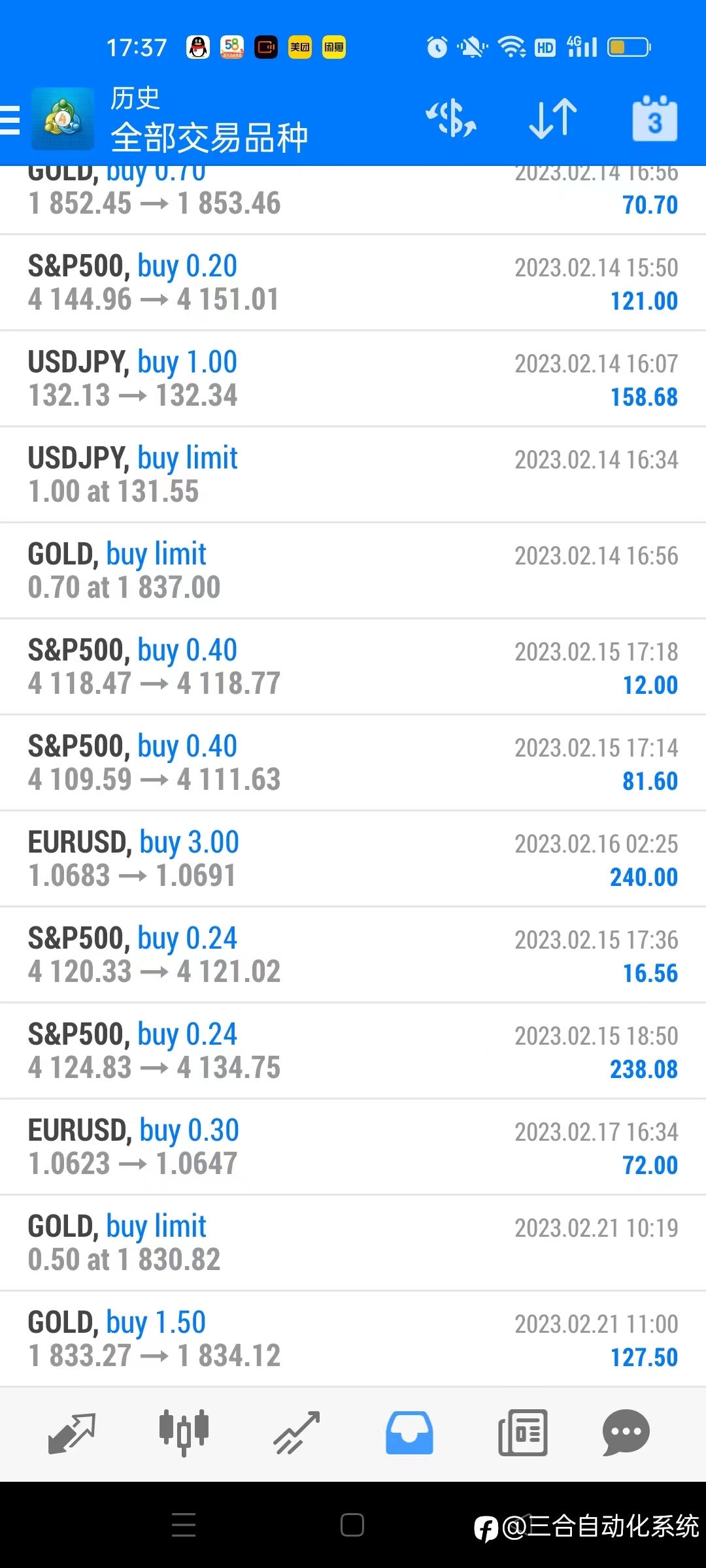The image size is (706, 1568).
Task: Open S&P500 trade with profit 81.60
Action: (353, 763)
